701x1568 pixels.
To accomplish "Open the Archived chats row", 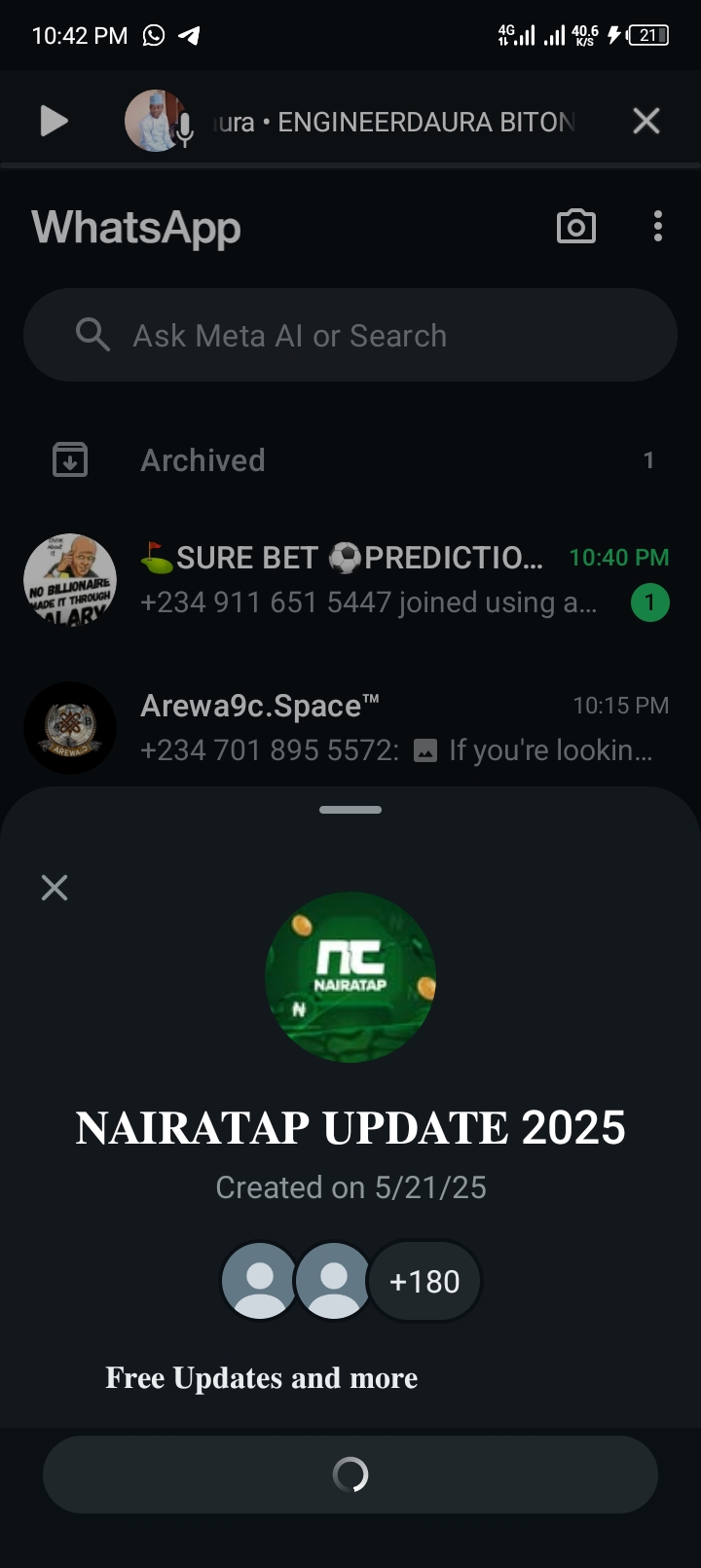I will click(x=350, y=460).
